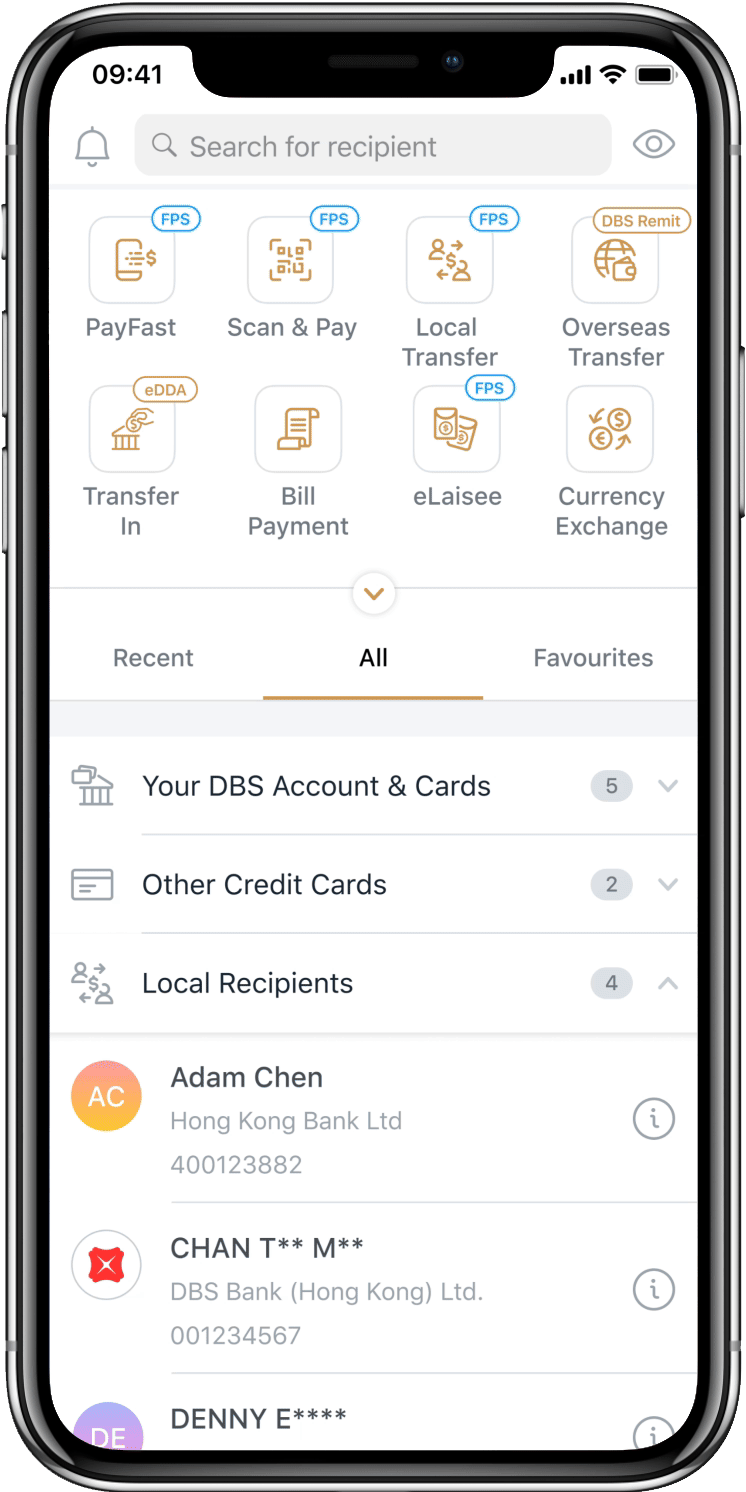This screenshot has height=1492, width=746.
Task: Open Currency Exchange
Action: coord(610,430)
